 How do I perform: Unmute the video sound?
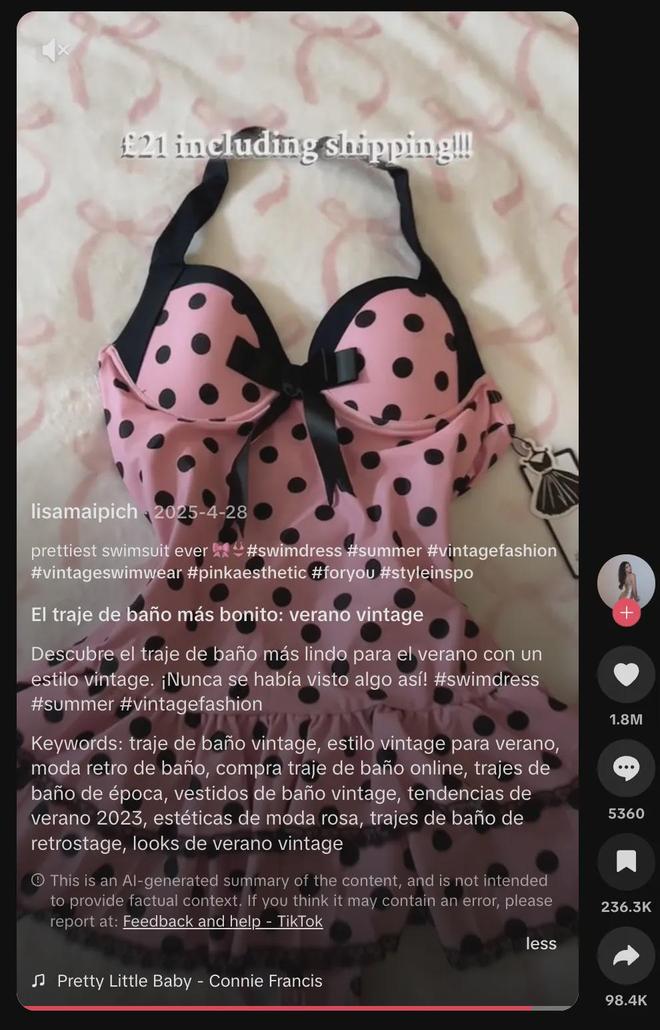pyautogui.click(x=55, y=50)
